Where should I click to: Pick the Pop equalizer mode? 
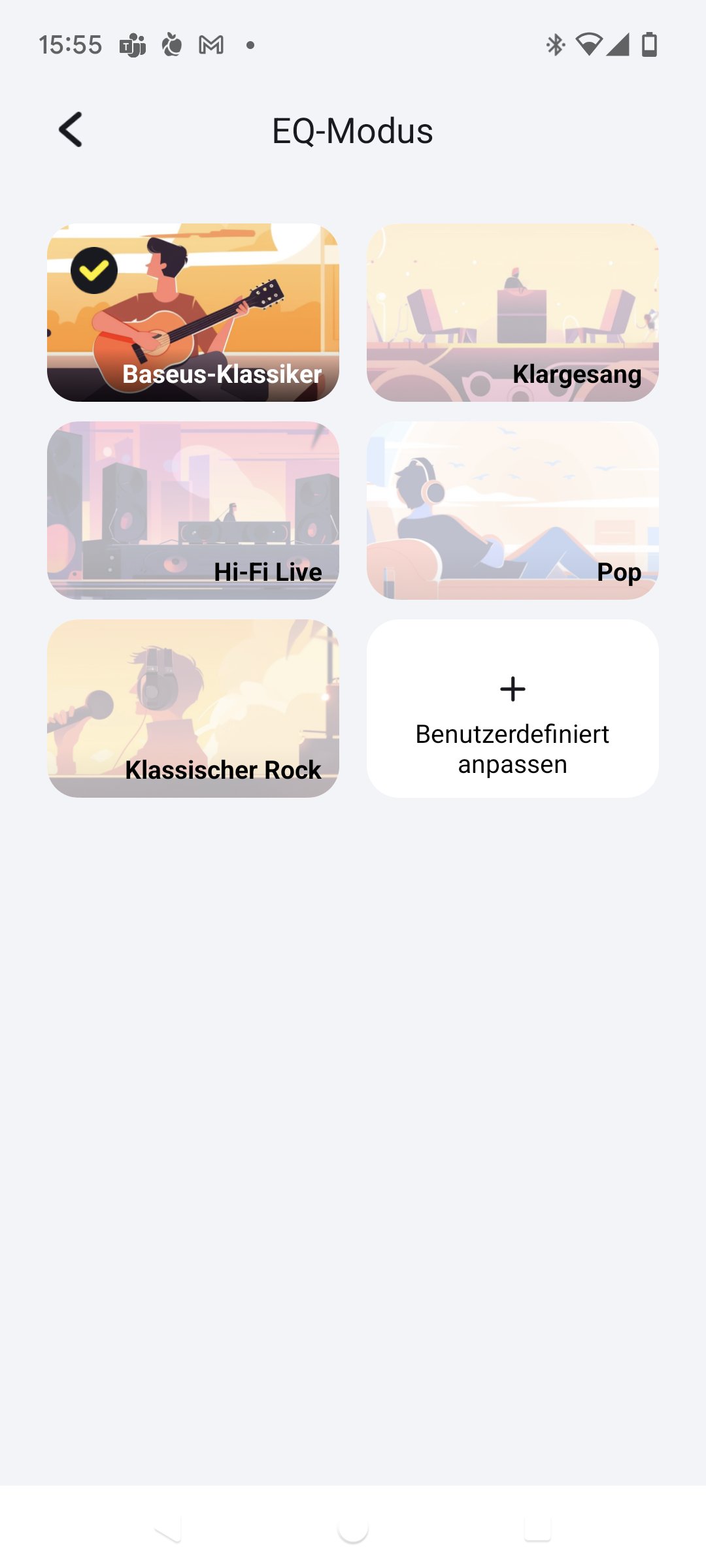(513, 510)
